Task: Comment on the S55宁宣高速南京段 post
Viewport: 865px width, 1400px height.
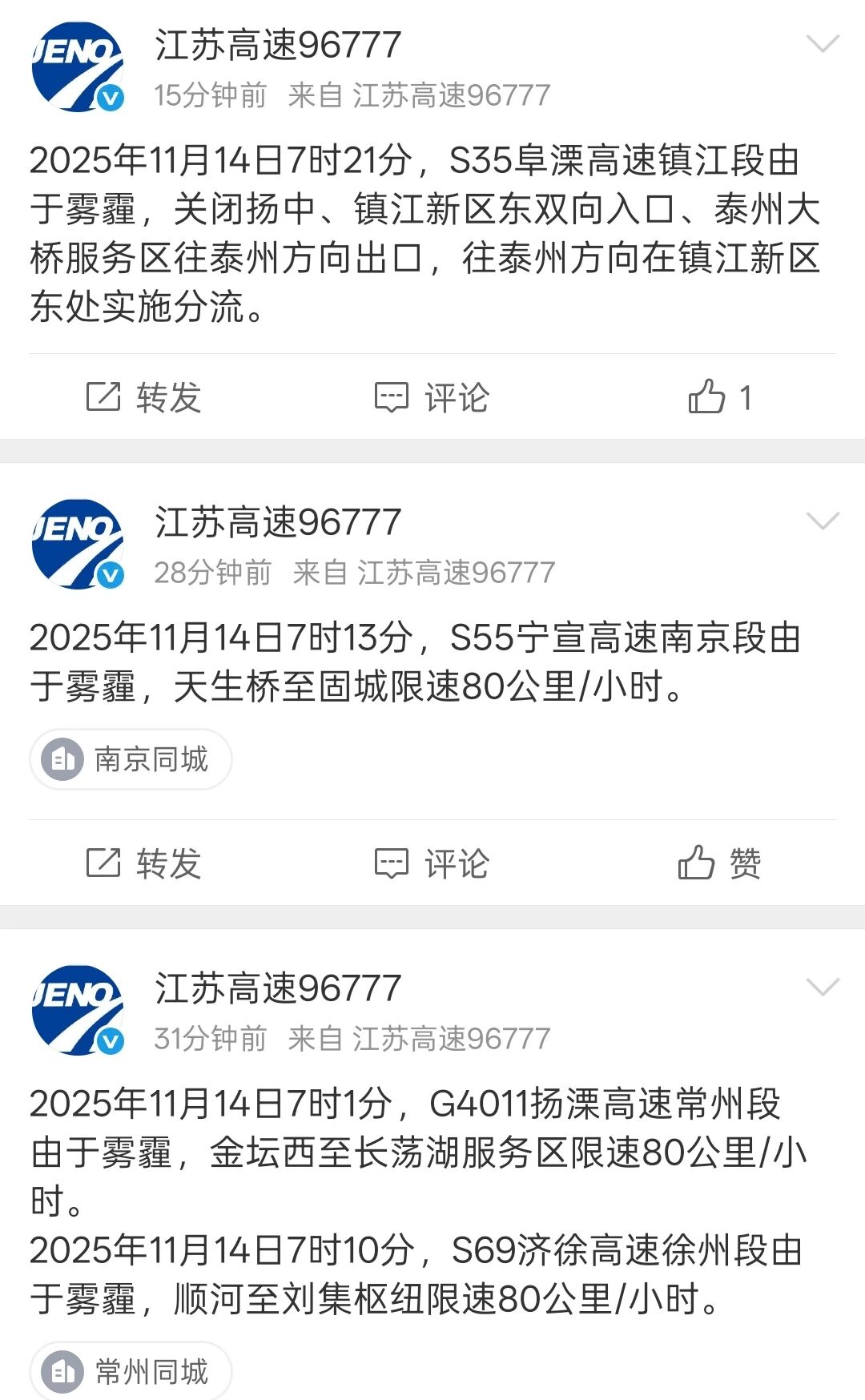Action: click(432, 863)
